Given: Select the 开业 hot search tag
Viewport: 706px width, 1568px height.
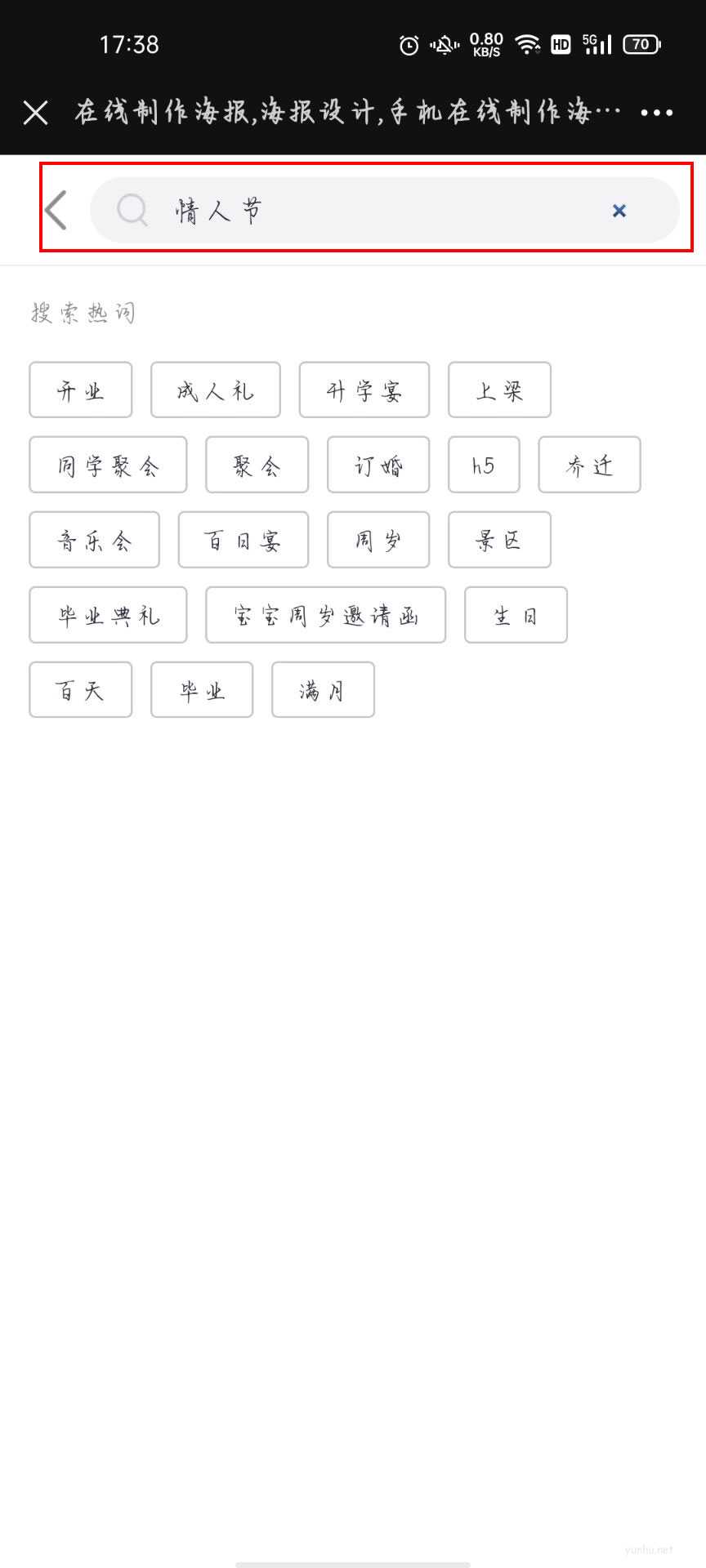Looking at the screenshot, I should [x=79, y=390].
